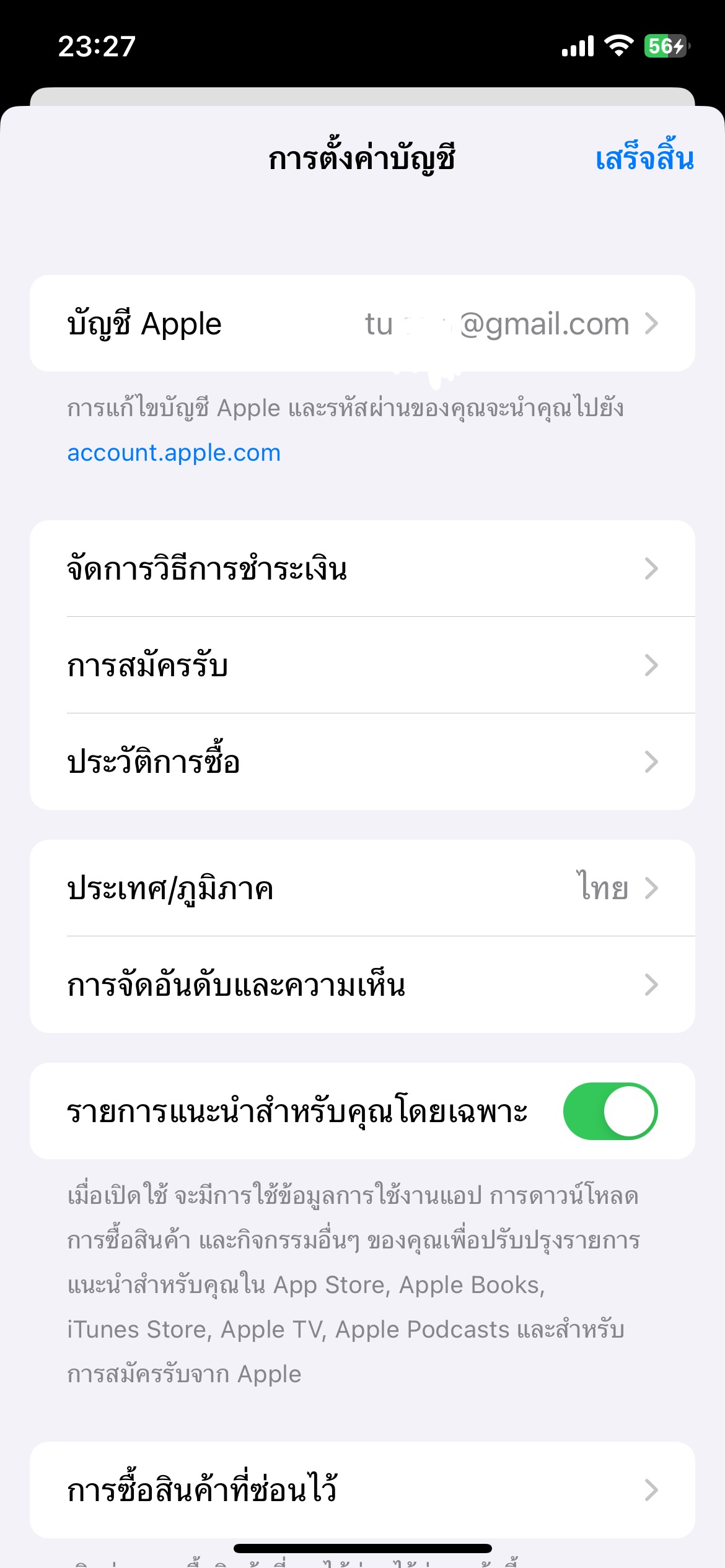This screenshot has width=725, height=1568.
Task: Open การจัดอันดับและความเห็น
Action: point(362,985)
